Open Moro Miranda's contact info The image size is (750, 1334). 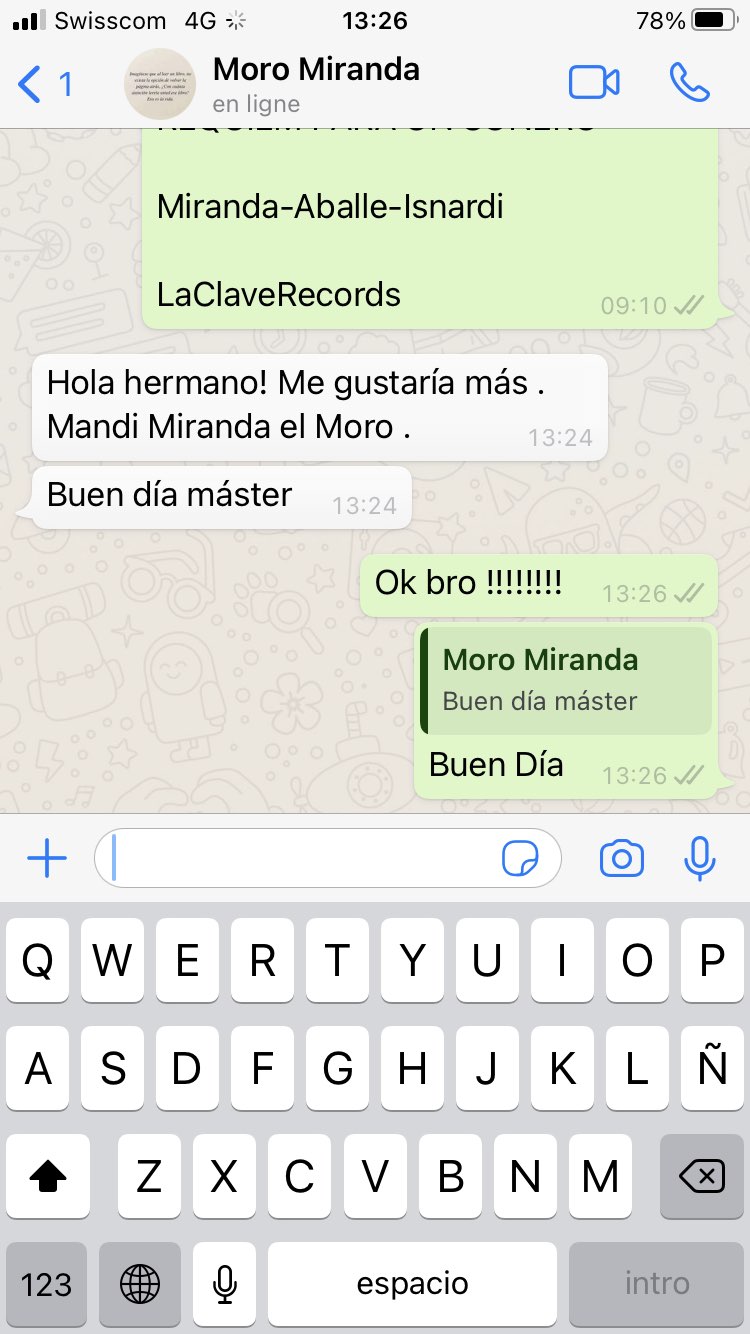click(316, 84)
